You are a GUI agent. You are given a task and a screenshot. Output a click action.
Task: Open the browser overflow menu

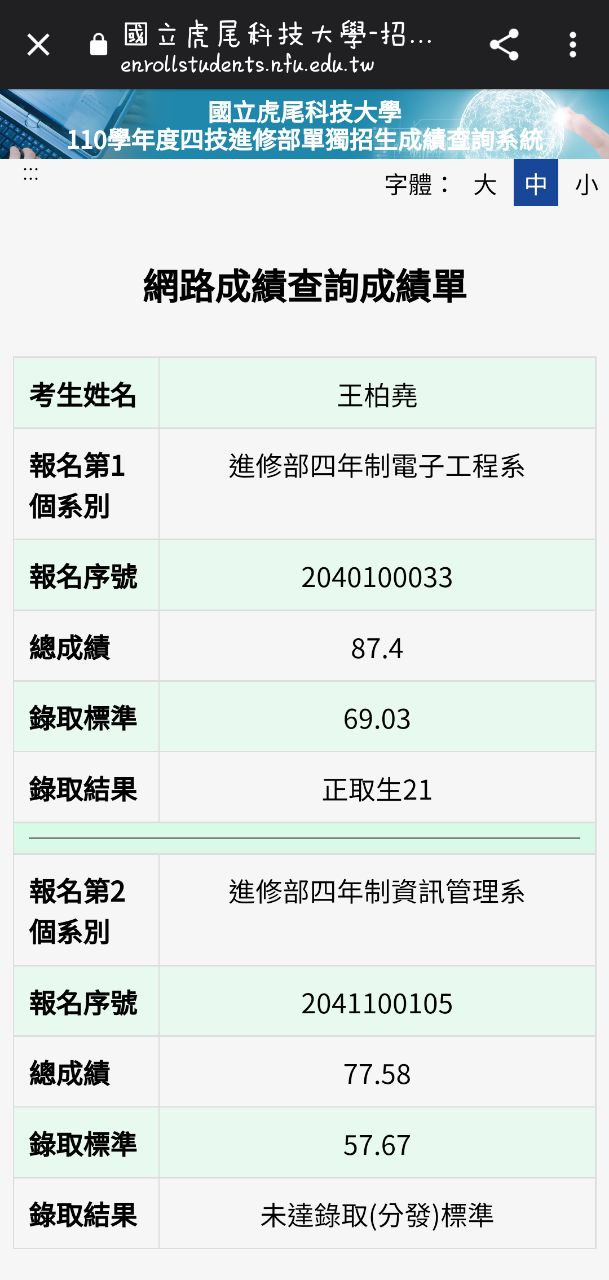tap(572, 44)
